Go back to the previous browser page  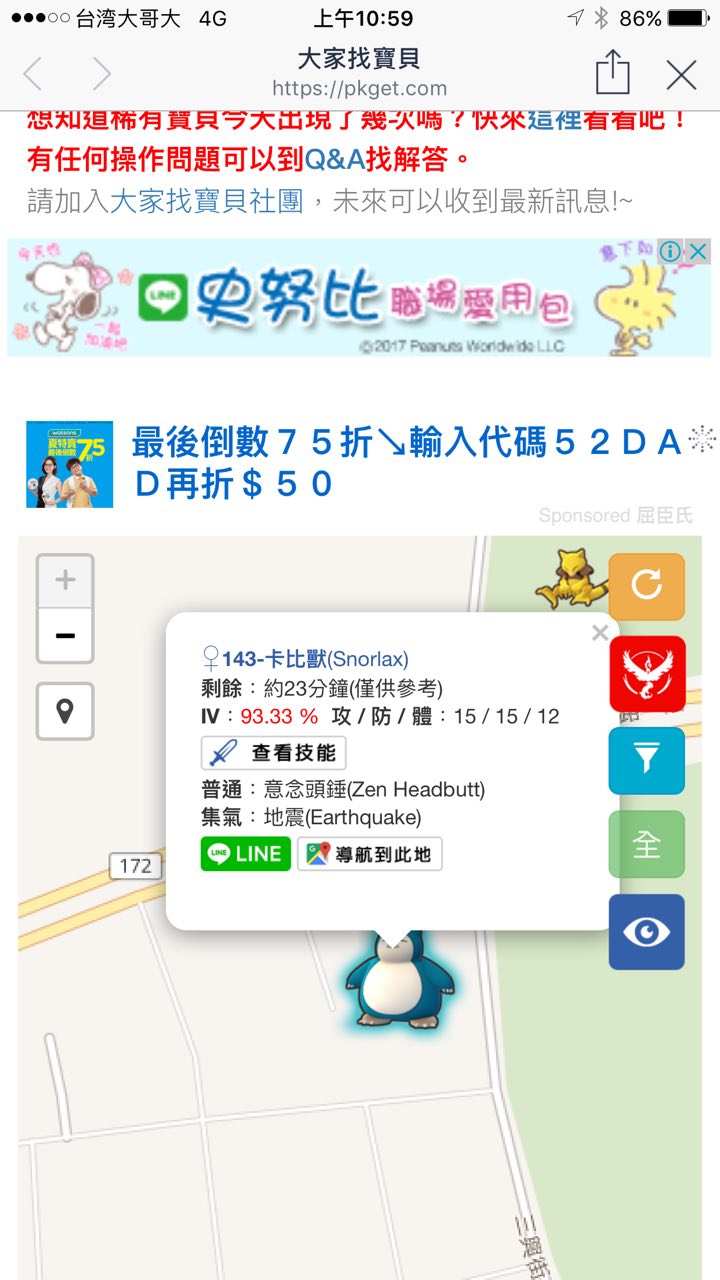click(33, 74)
